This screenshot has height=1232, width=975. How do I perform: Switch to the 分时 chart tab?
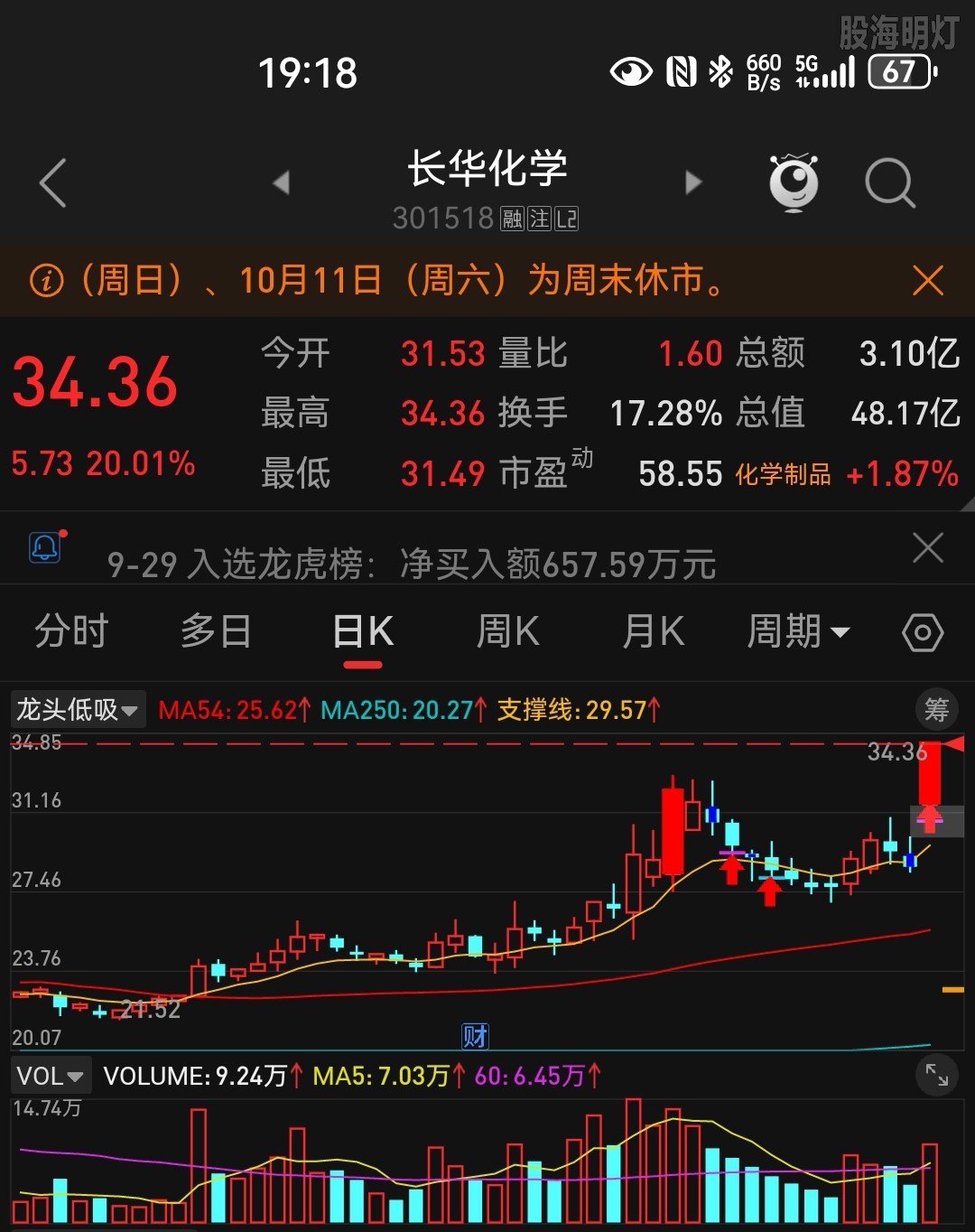click(71, 630)
